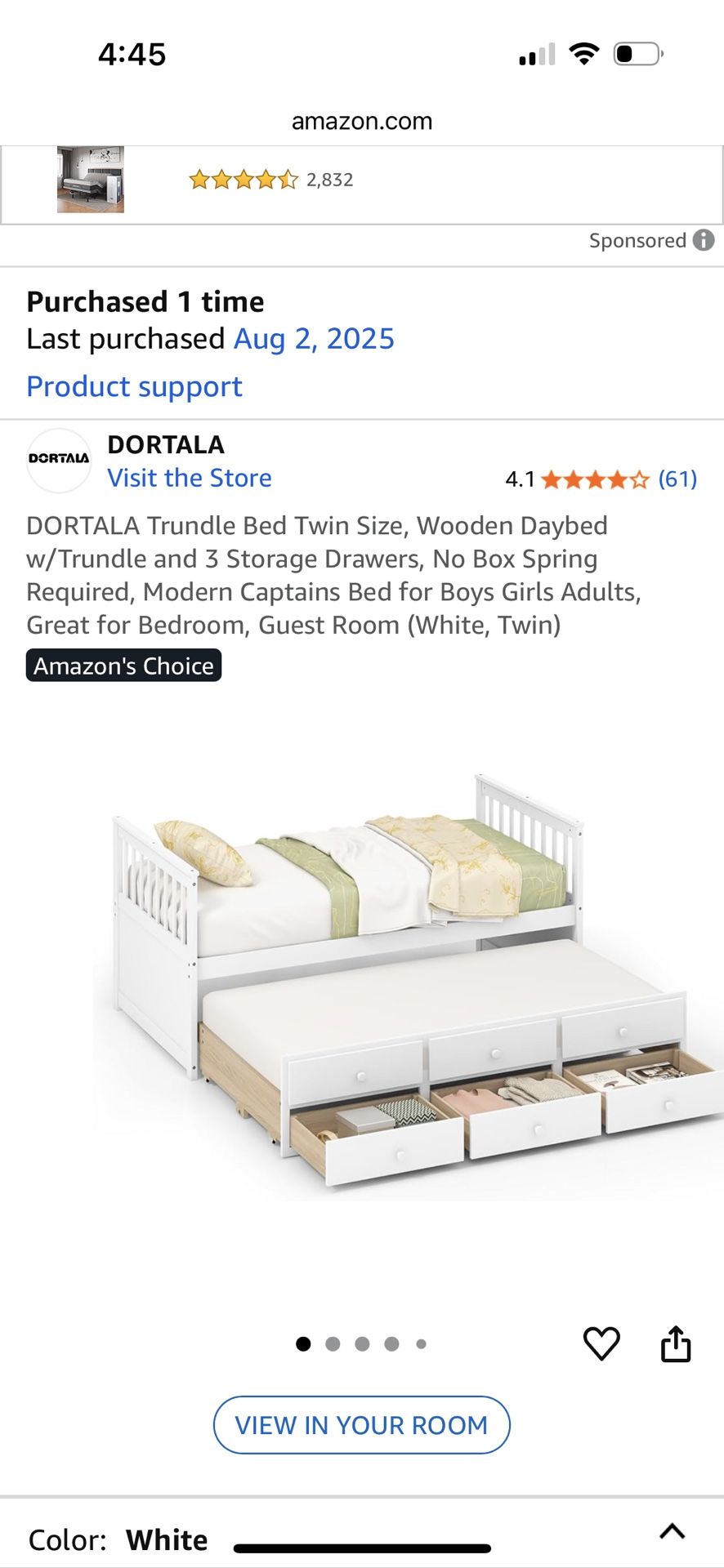Screen dimensions: 724x1568
Task: Tap the amazon.com address bar
Action: point(362,122)
